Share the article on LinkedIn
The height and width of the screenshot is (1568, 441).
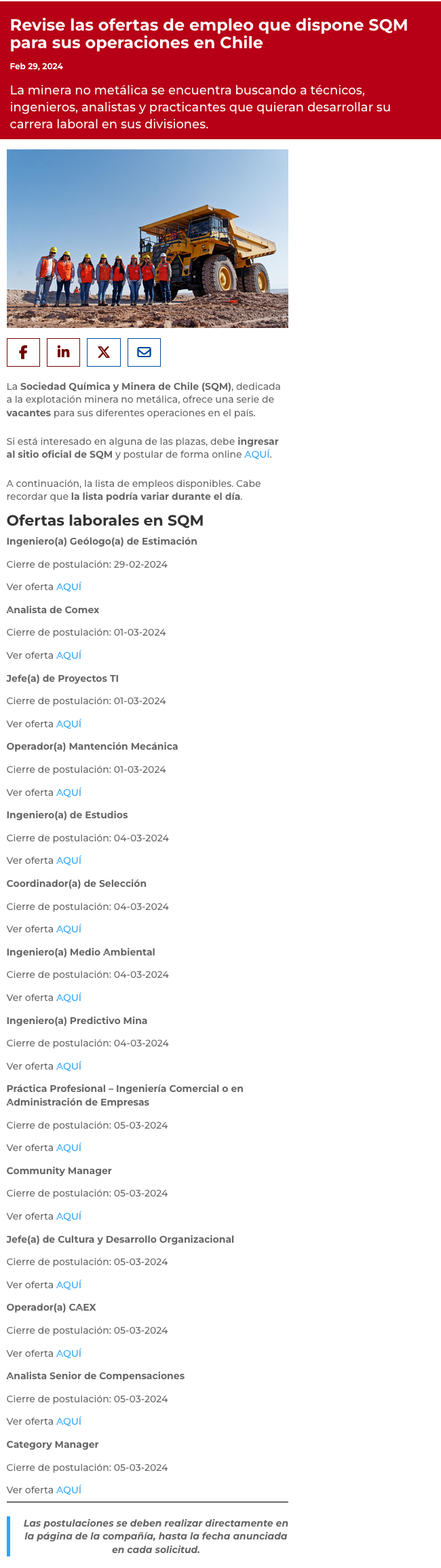click(x=63, y=352)
